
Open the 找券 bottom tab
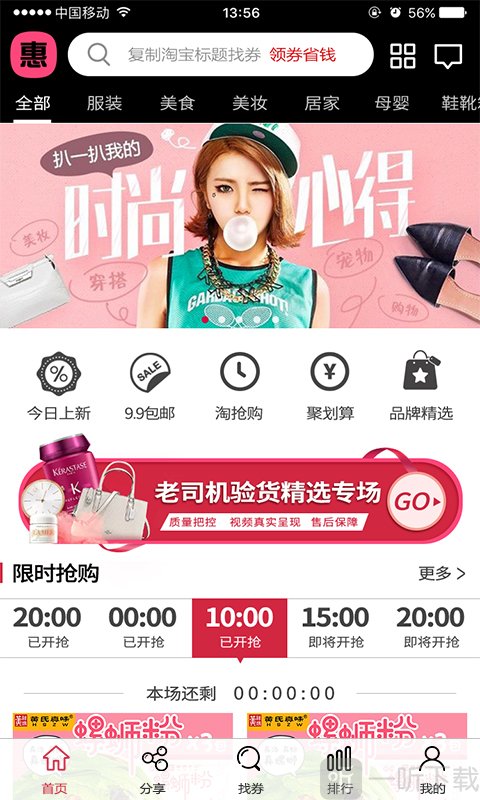tap(250, 770)
